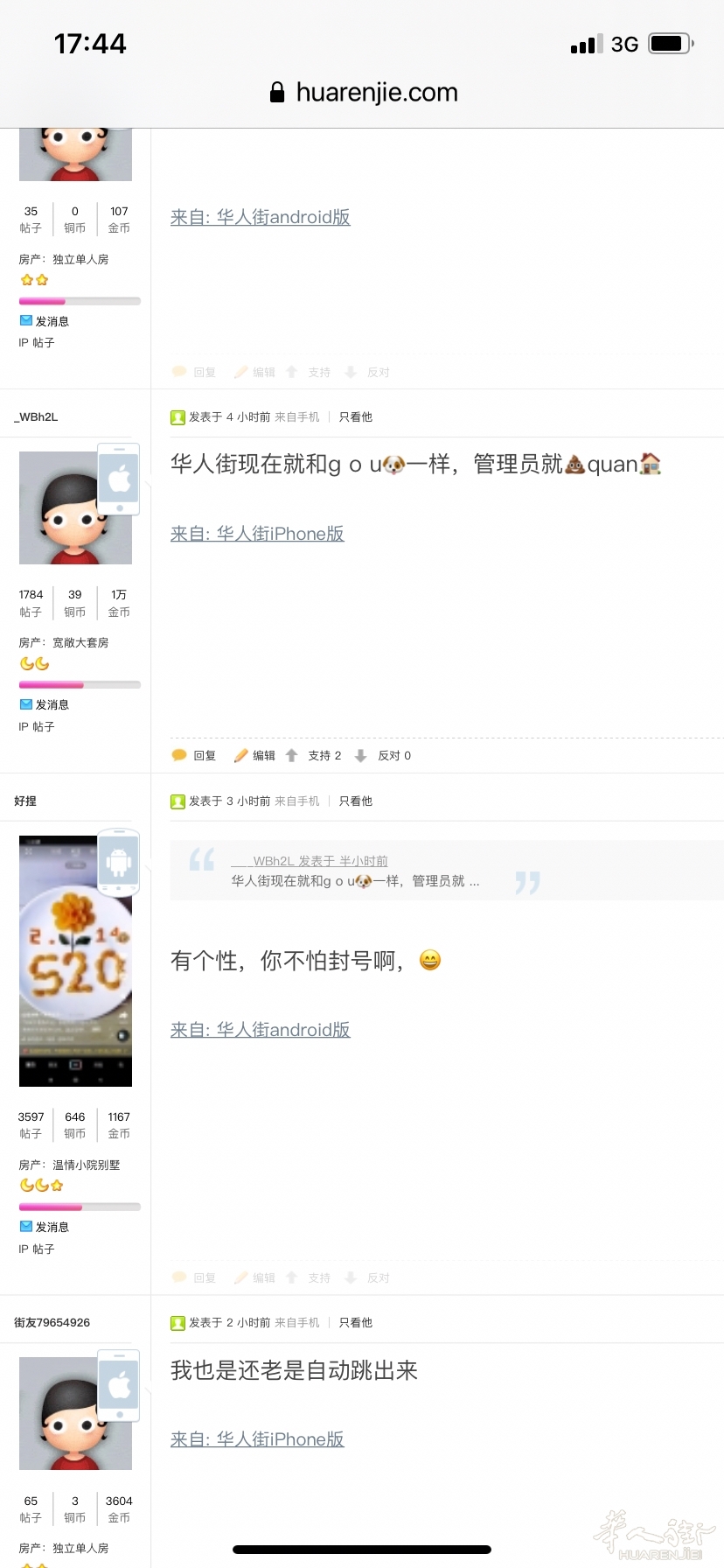Open the quoted _WBh2L post link

click(310, 862)
